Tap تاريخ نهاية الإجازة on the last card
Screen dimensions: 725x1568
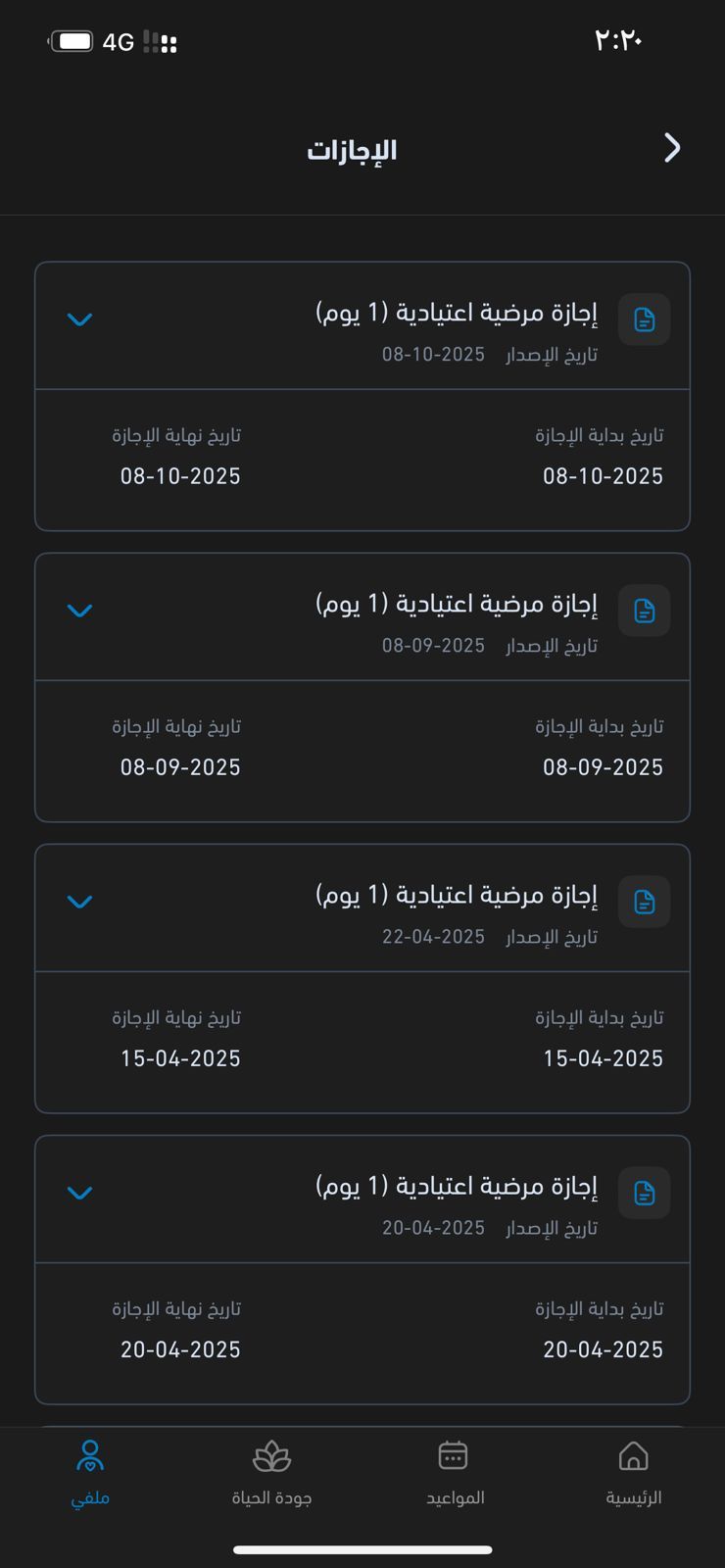click(x=180, y=1307)
